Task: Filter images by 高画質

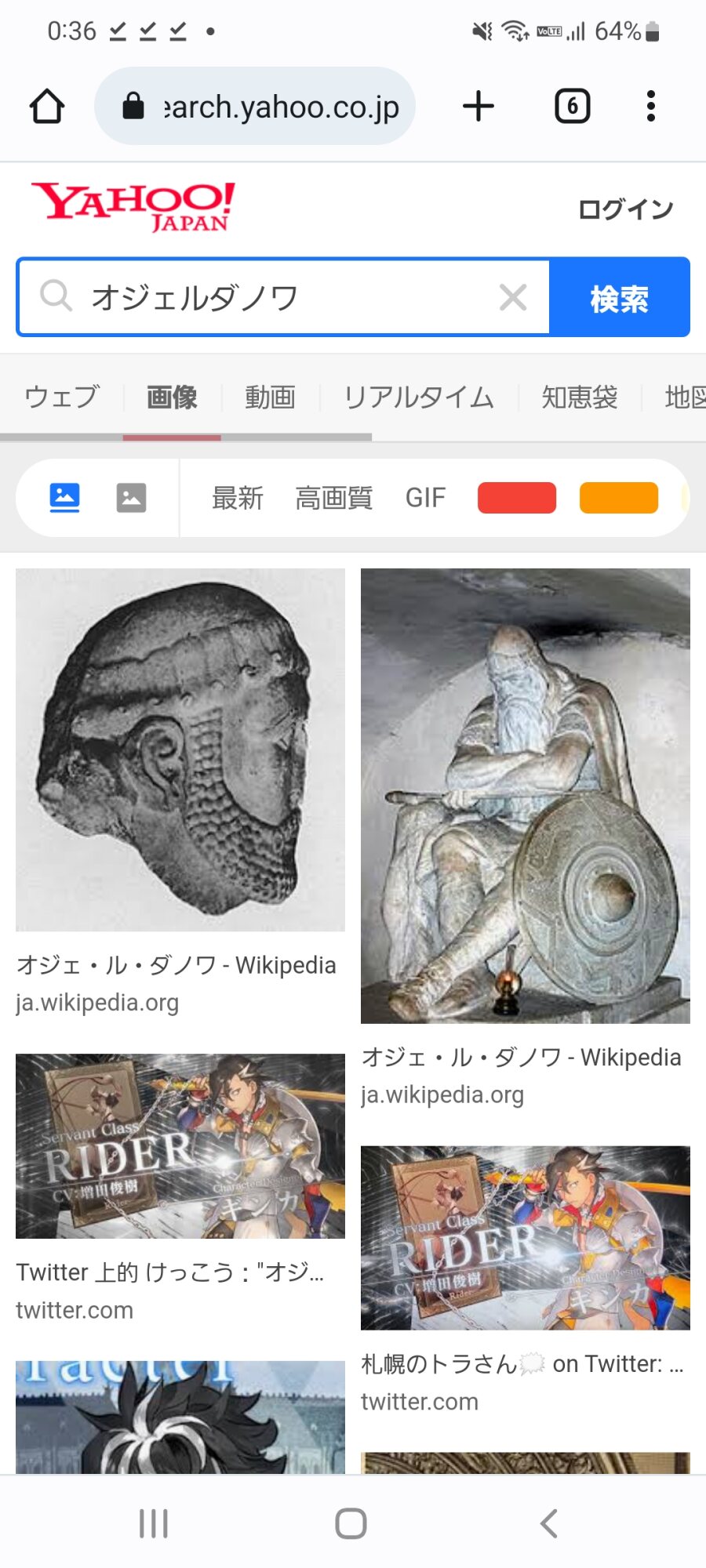Action: [x=333, y=498]
